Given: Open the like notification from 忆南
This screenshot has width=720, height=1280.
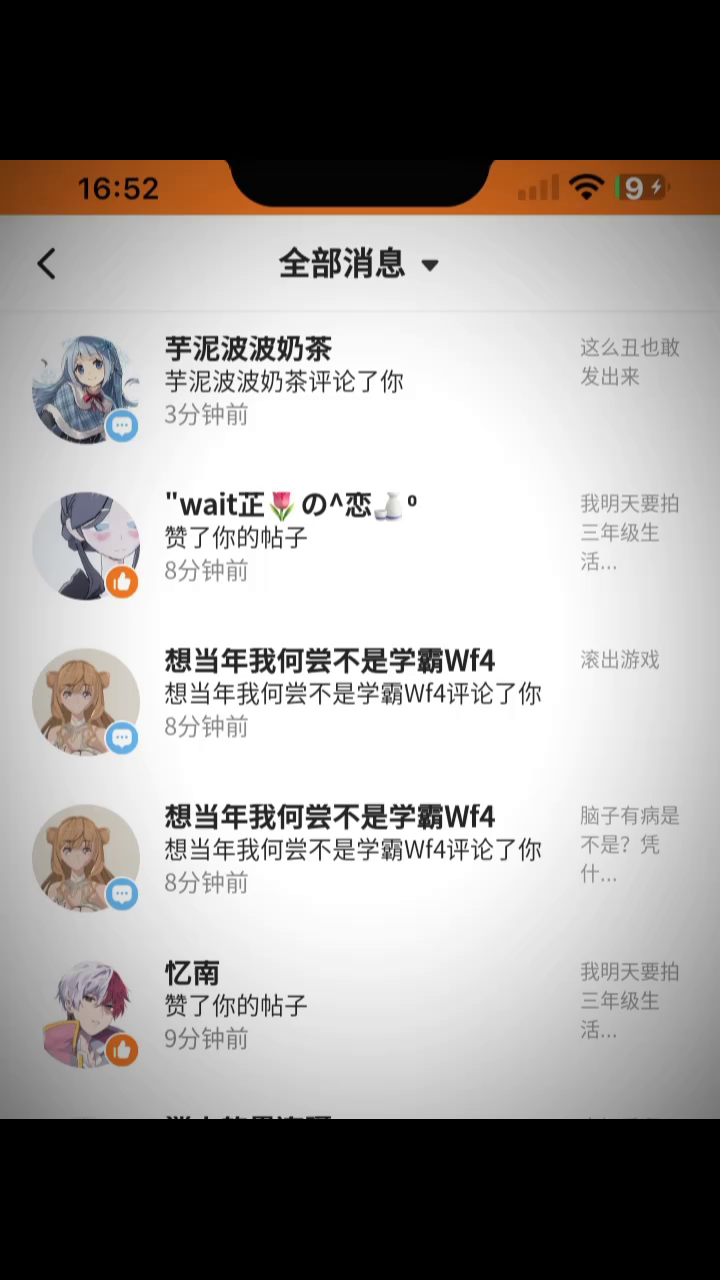Looking at the screenshot, I should tap(360, 1005).
